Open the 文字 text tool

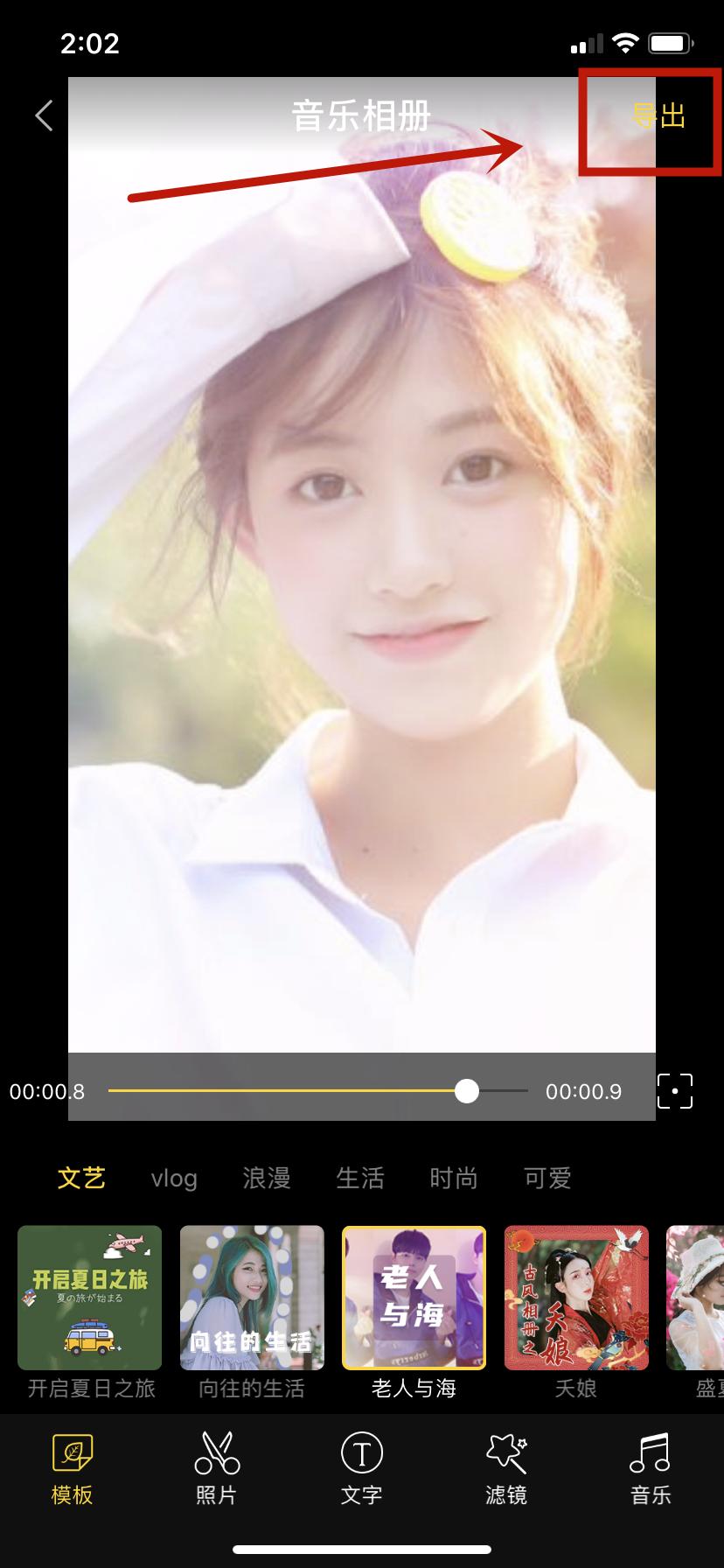tap(361, 1470)
